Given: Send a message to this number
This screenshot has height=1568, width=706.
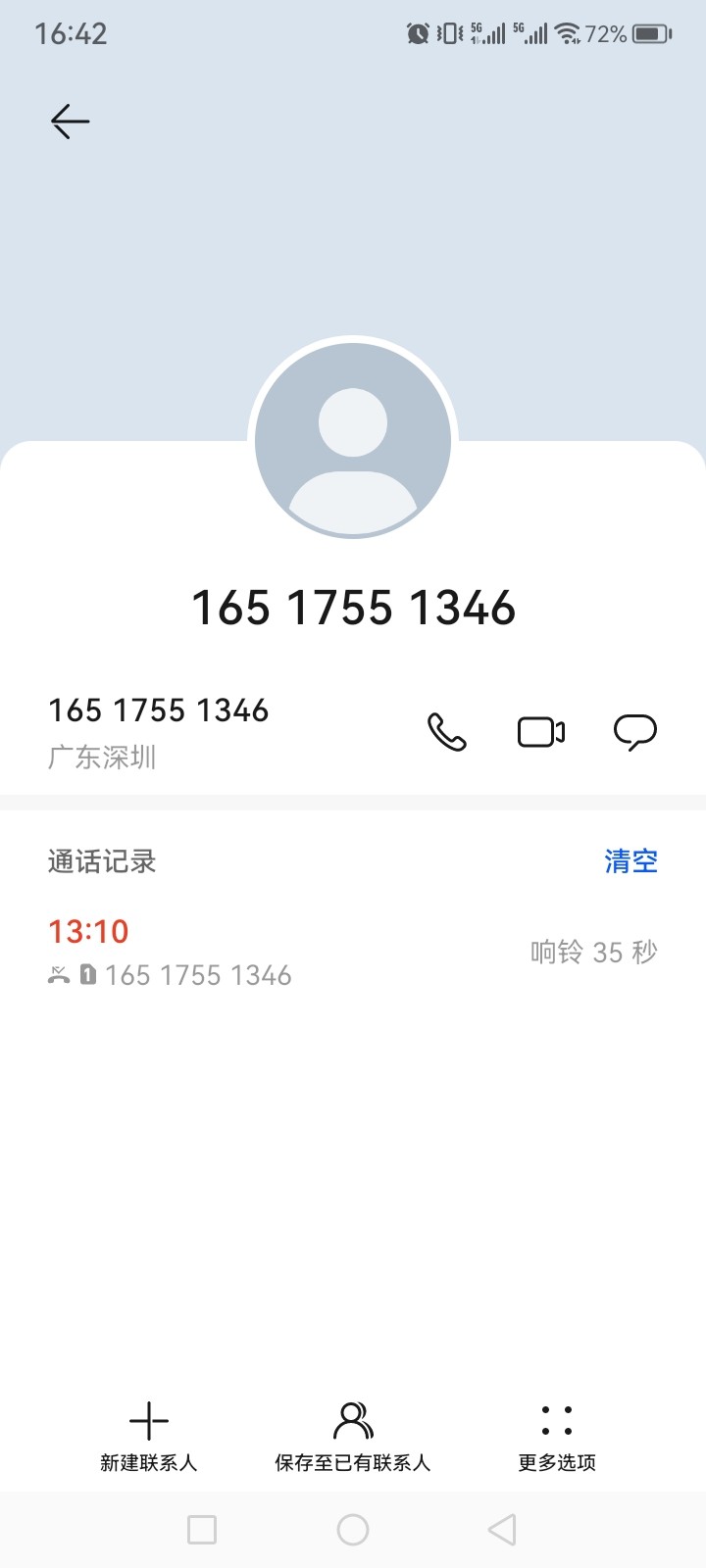Looking at the screenshot, I should [634, 732].
